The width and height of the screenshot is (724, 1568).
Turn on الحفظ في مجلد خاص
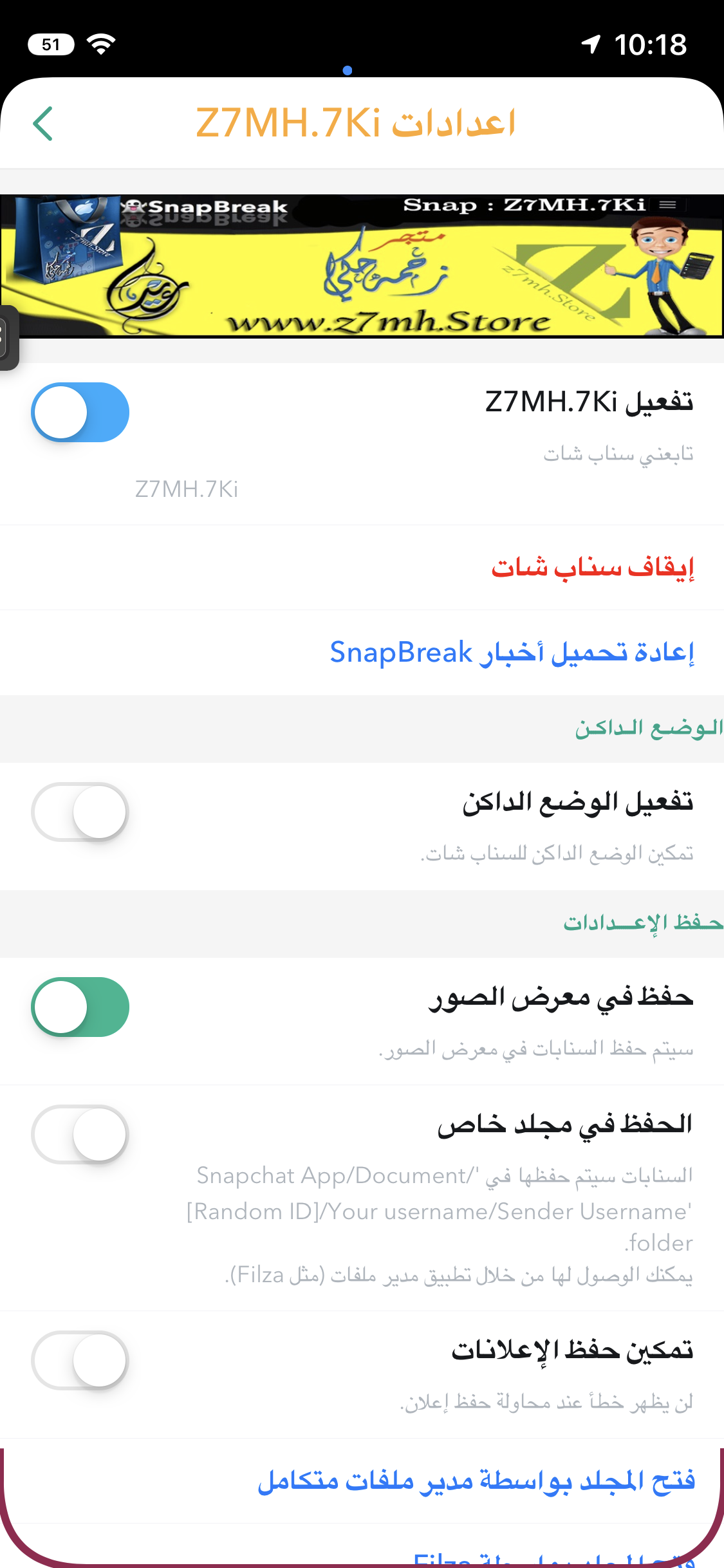point(80,1135)
